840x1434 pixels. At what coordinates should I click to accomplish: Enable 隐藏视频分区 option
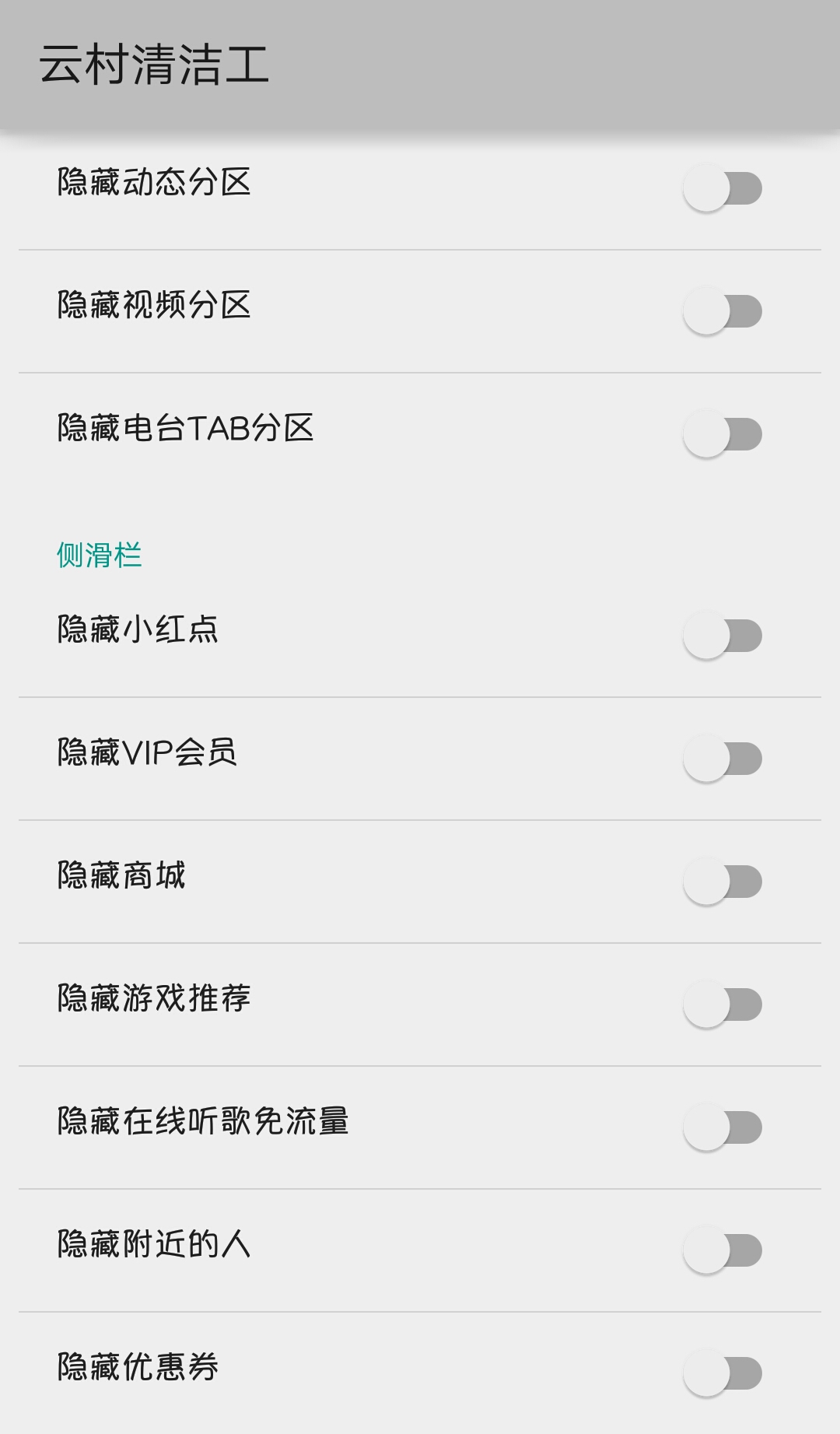(722, 310)
